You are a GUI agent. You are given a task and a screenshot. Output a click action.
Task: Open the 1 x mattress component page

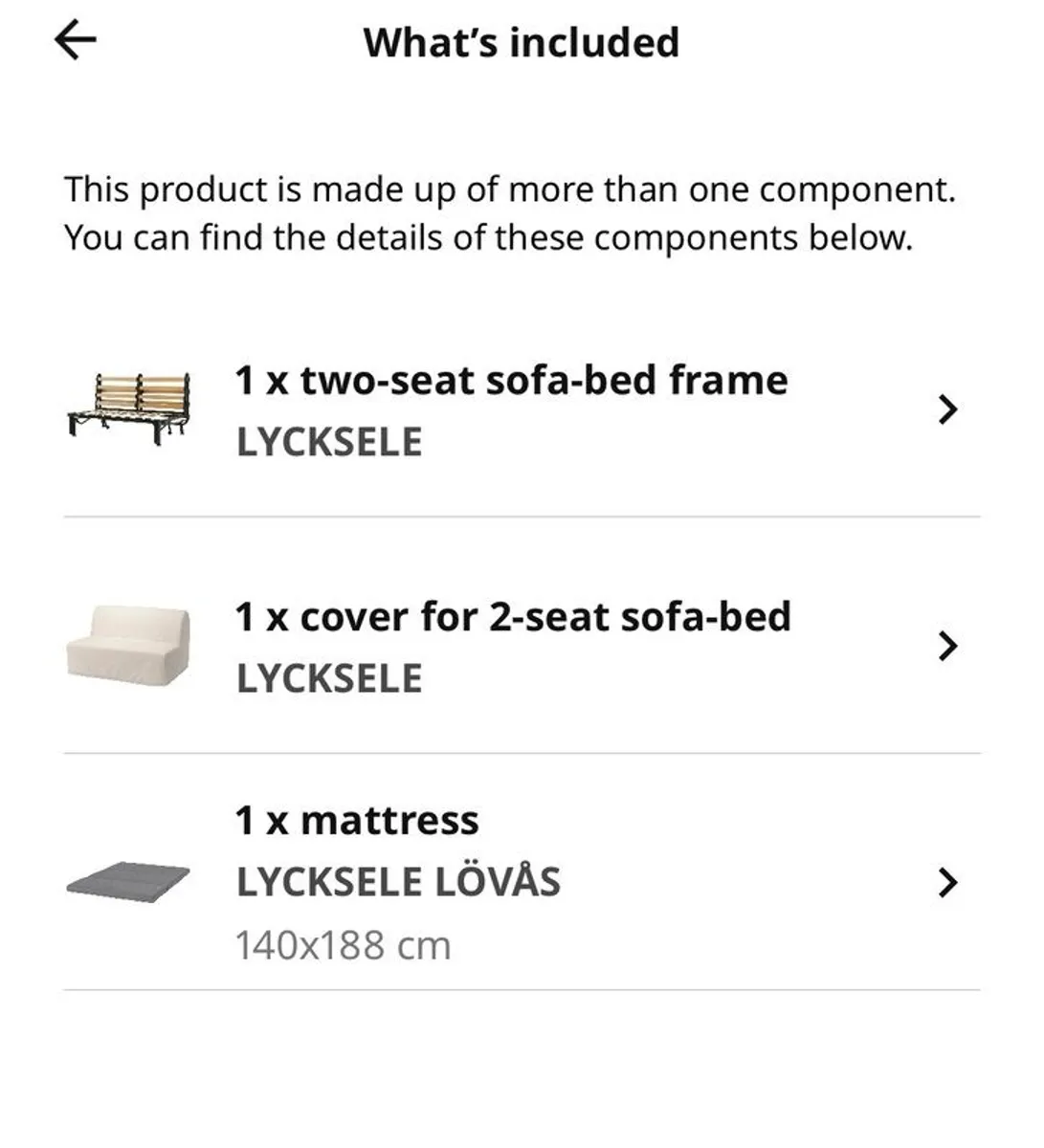[357, 820]
